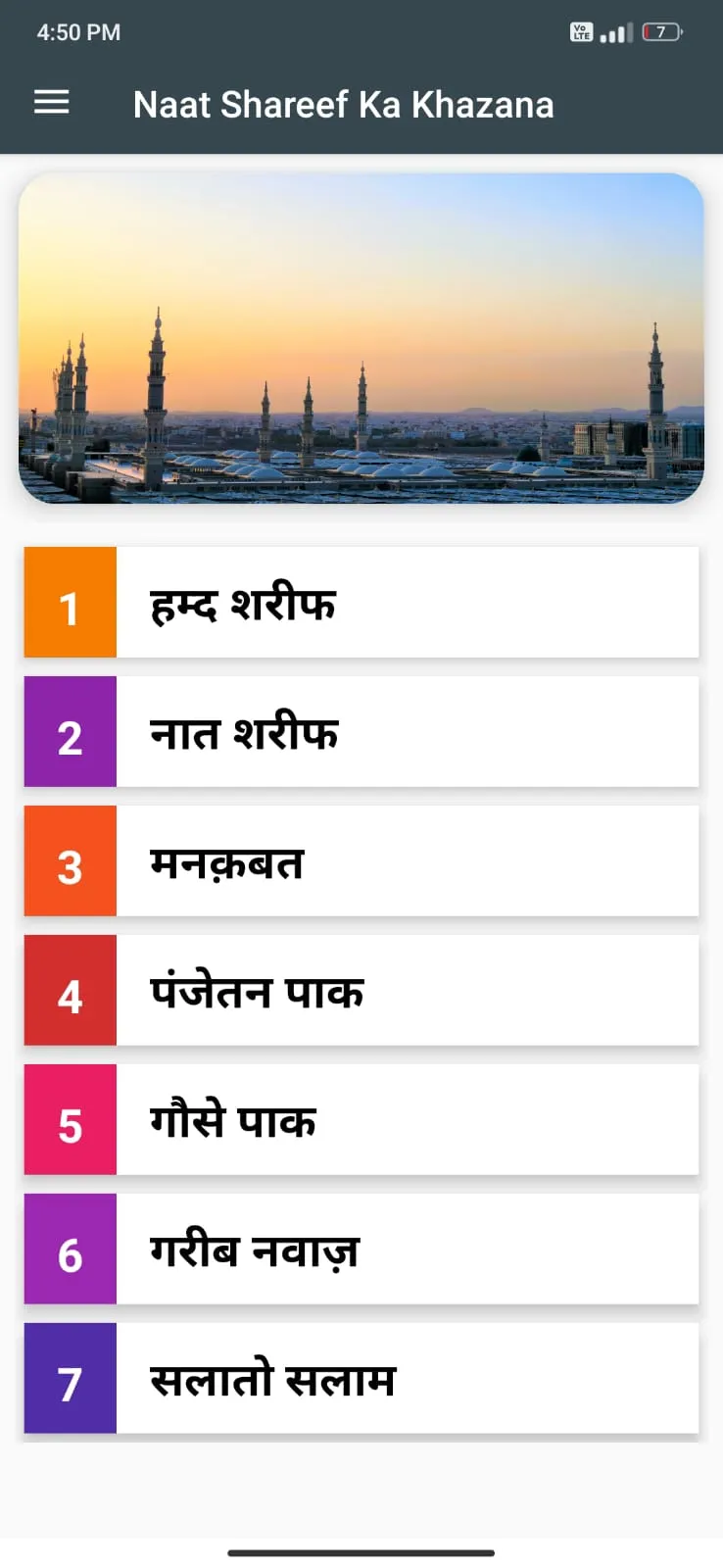The height and width of the screenshot is (1568, 723).
Task: Open category 1 हम्द शरीफ
Action: [x=361, y=603]
